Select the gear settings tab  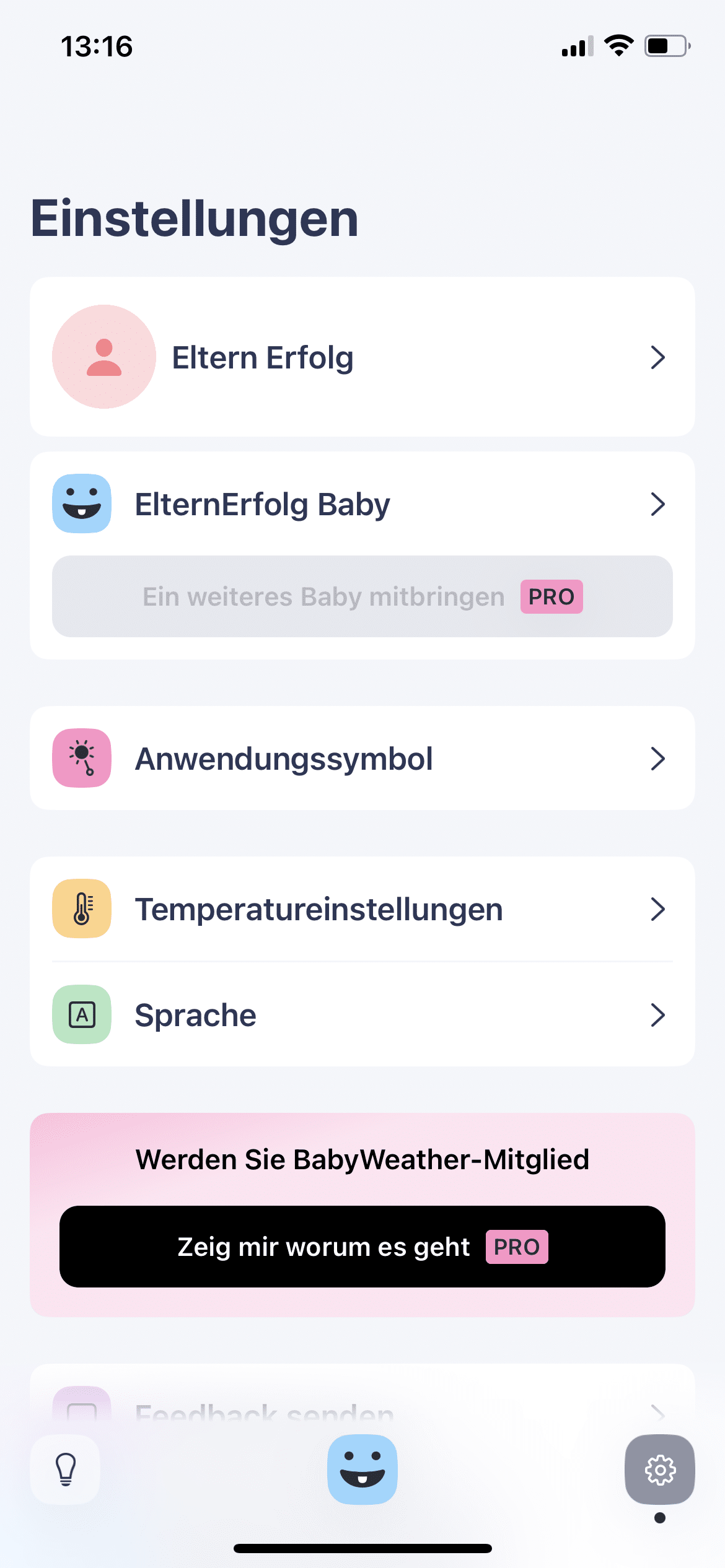660,1469
